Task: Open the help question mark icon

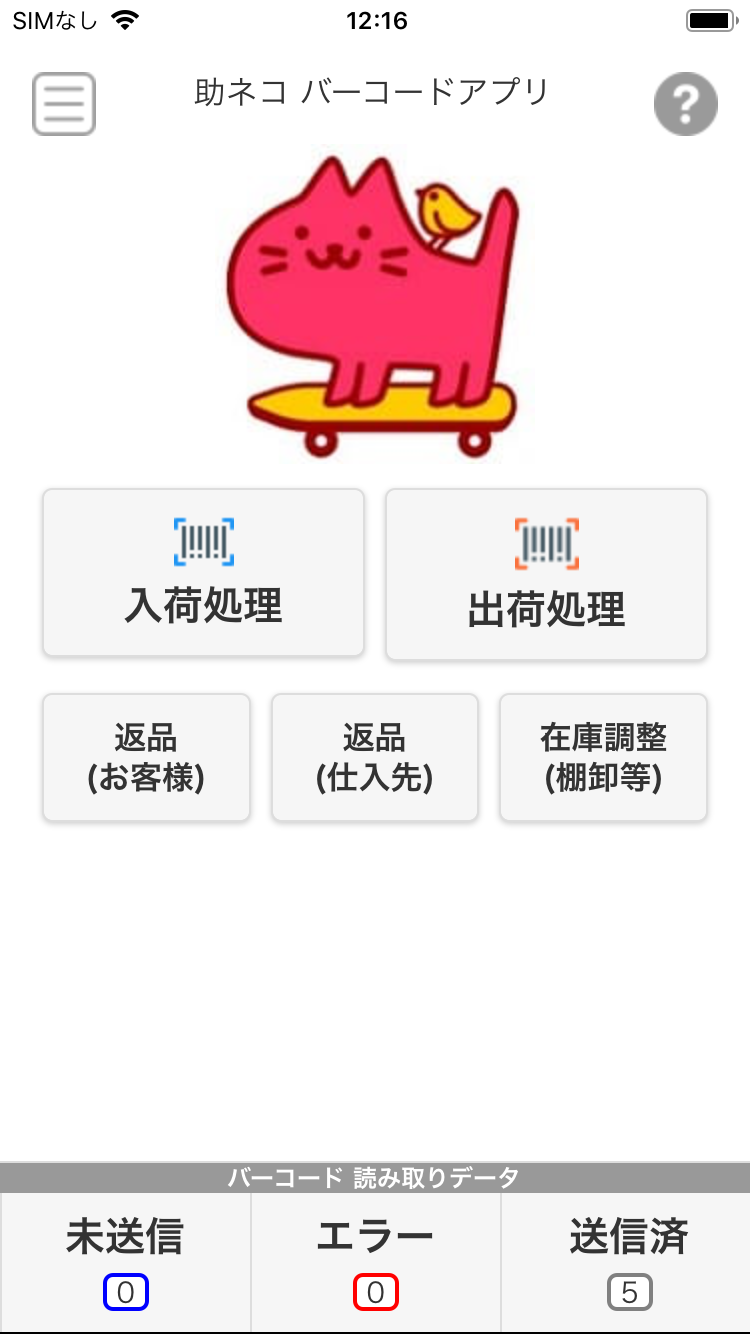Action: pos(686,103)
